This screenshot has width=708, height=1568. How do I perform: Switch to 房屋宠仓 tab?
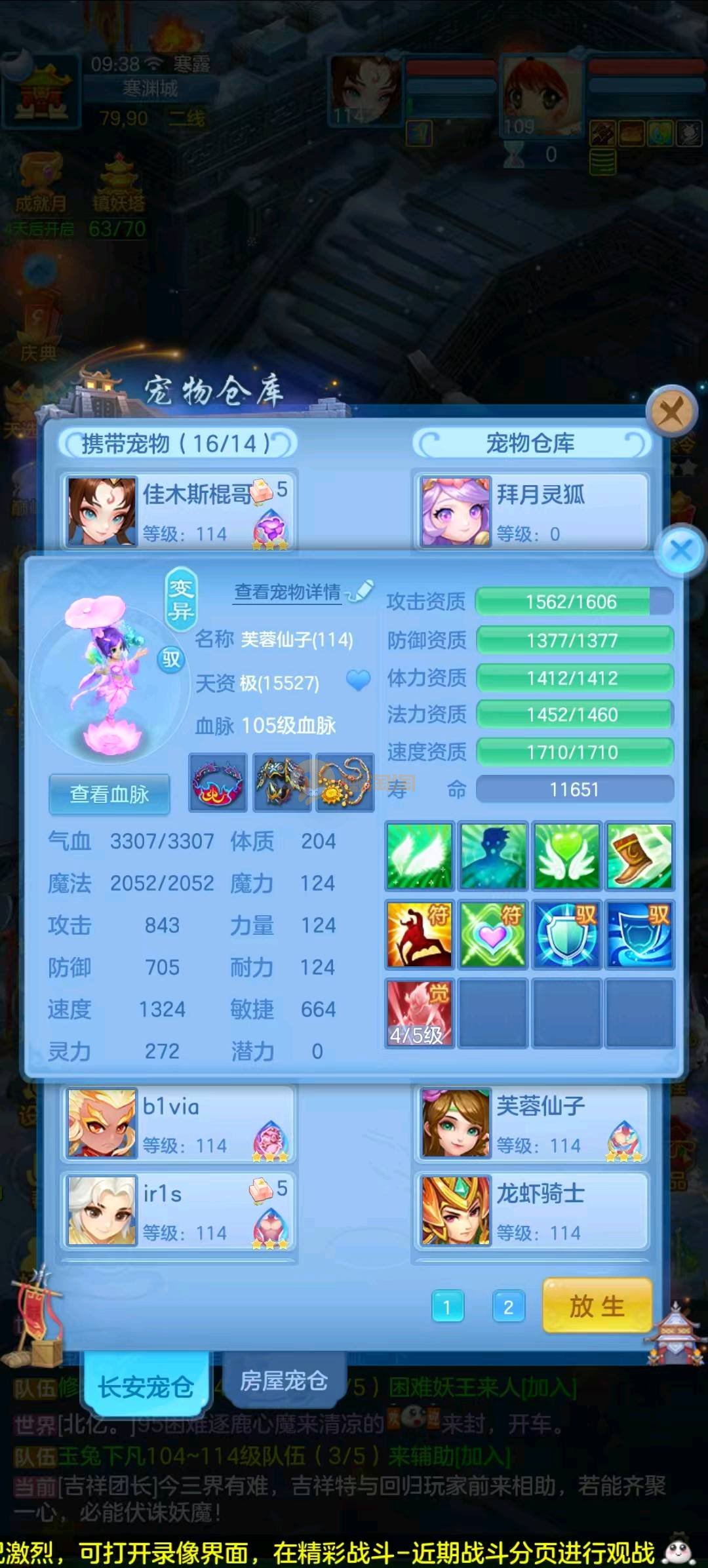(x=283, y=1381)
